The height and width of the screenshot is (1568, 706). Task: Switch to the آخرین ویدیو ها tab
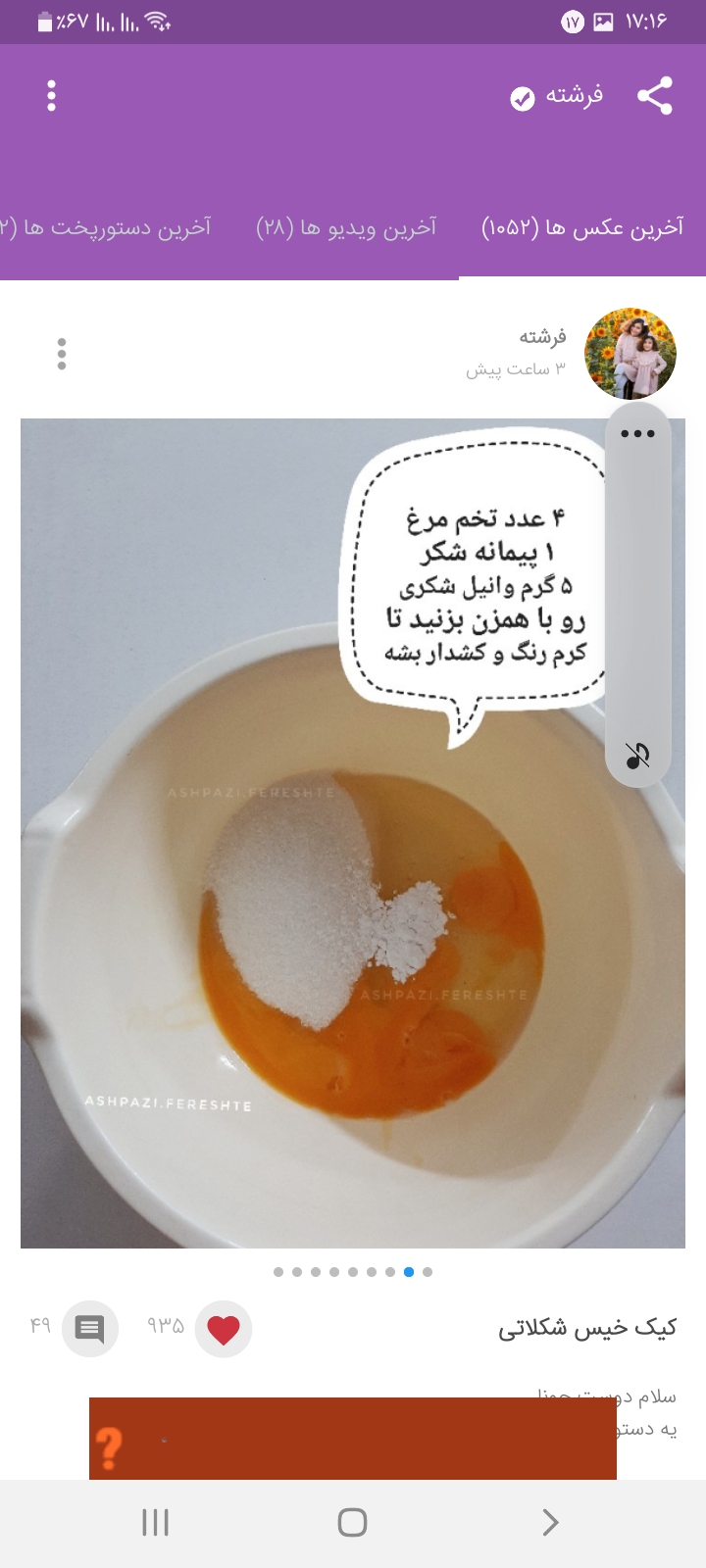(346, 227)
